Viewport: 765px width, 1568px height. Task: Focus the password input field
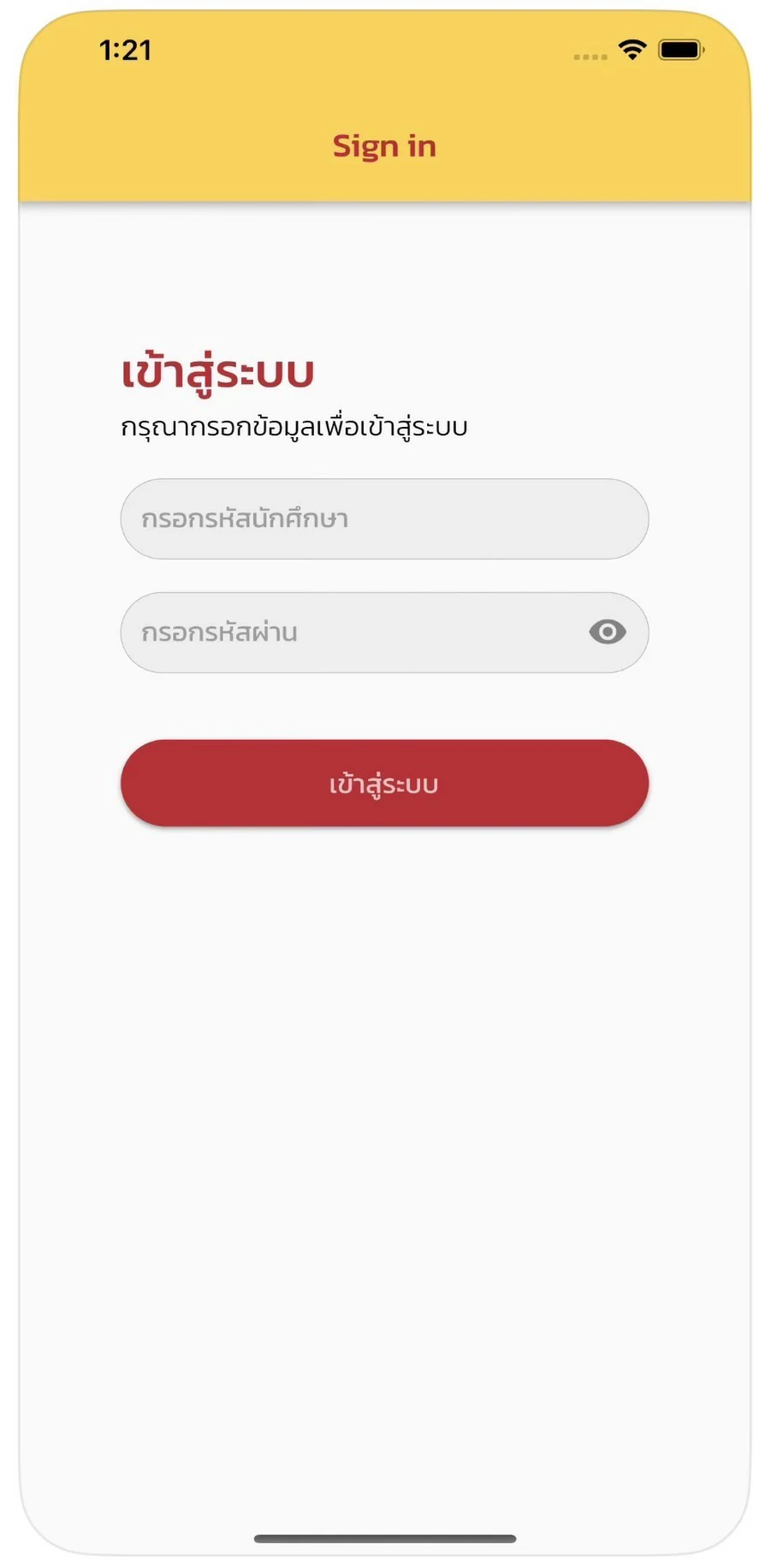coord(384,632)
